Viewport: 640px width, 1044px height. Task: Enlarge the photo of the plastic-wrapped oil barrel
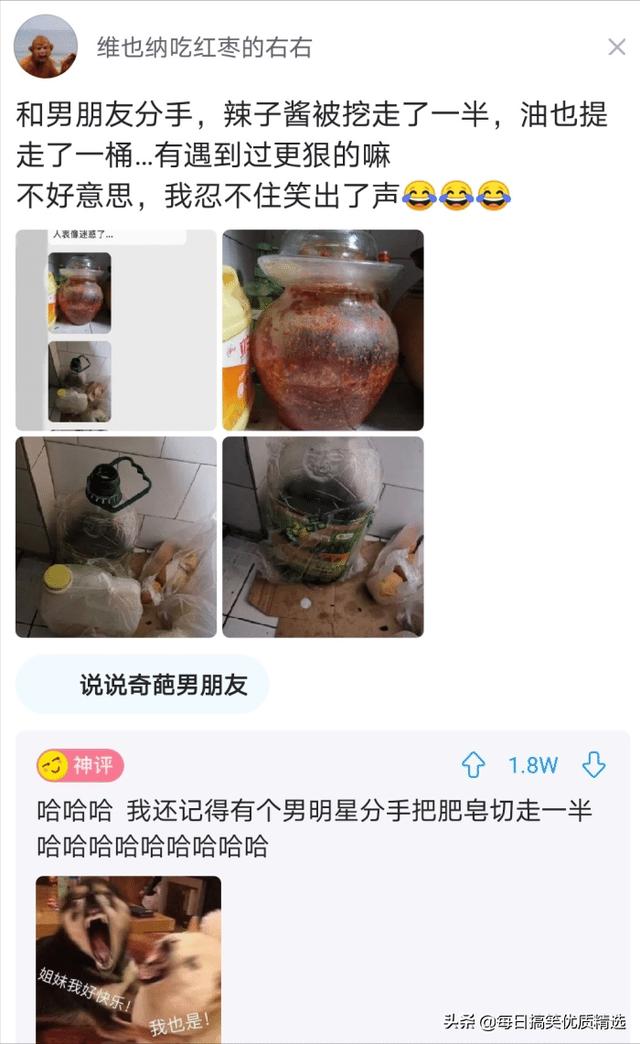click(322, 537)
